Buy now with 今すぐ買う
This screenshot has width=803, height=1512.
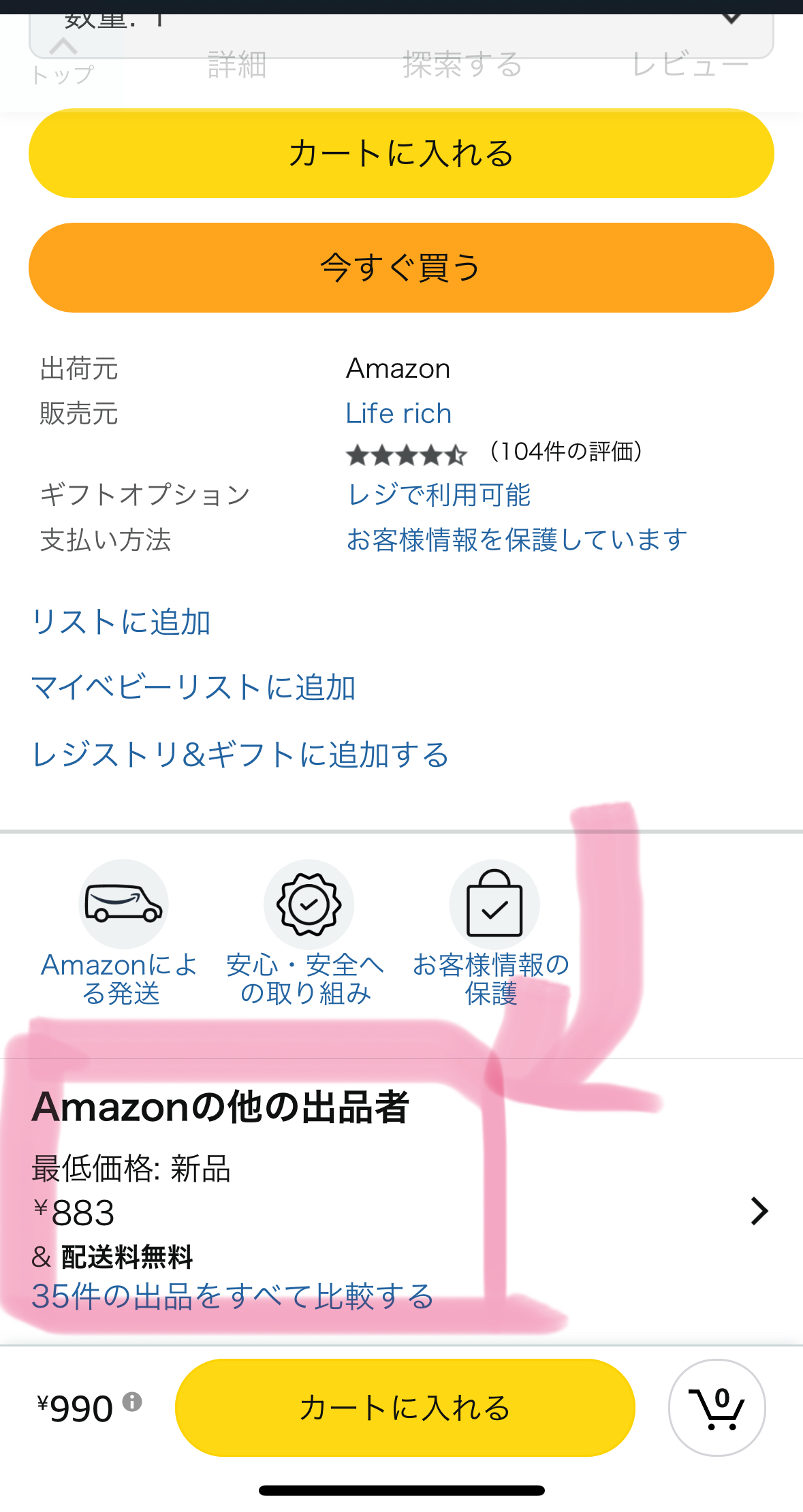[x=401, y=268]
